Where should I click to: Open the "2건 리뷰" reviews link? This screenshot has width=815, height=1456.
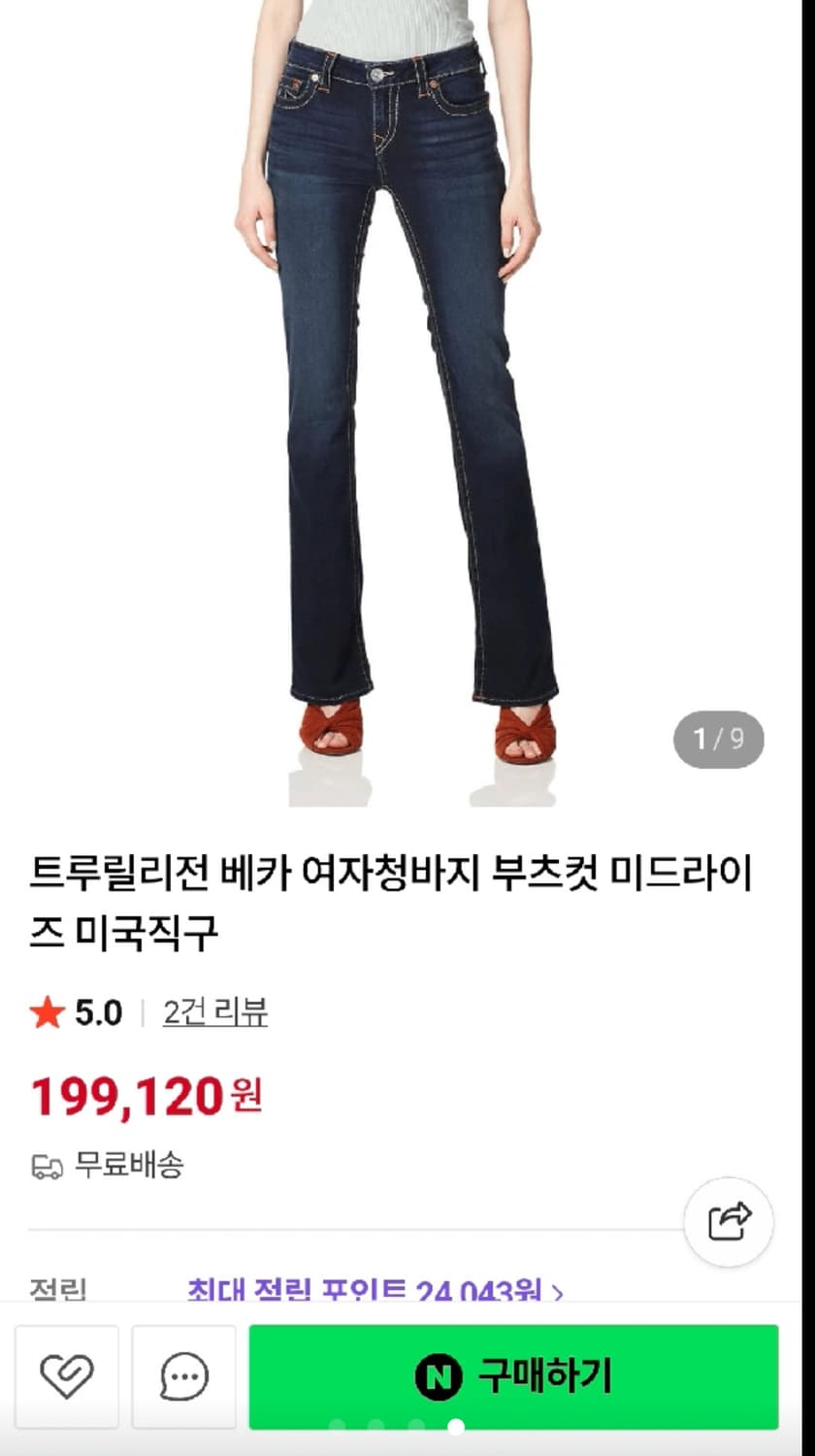(x=215, y=1012)
